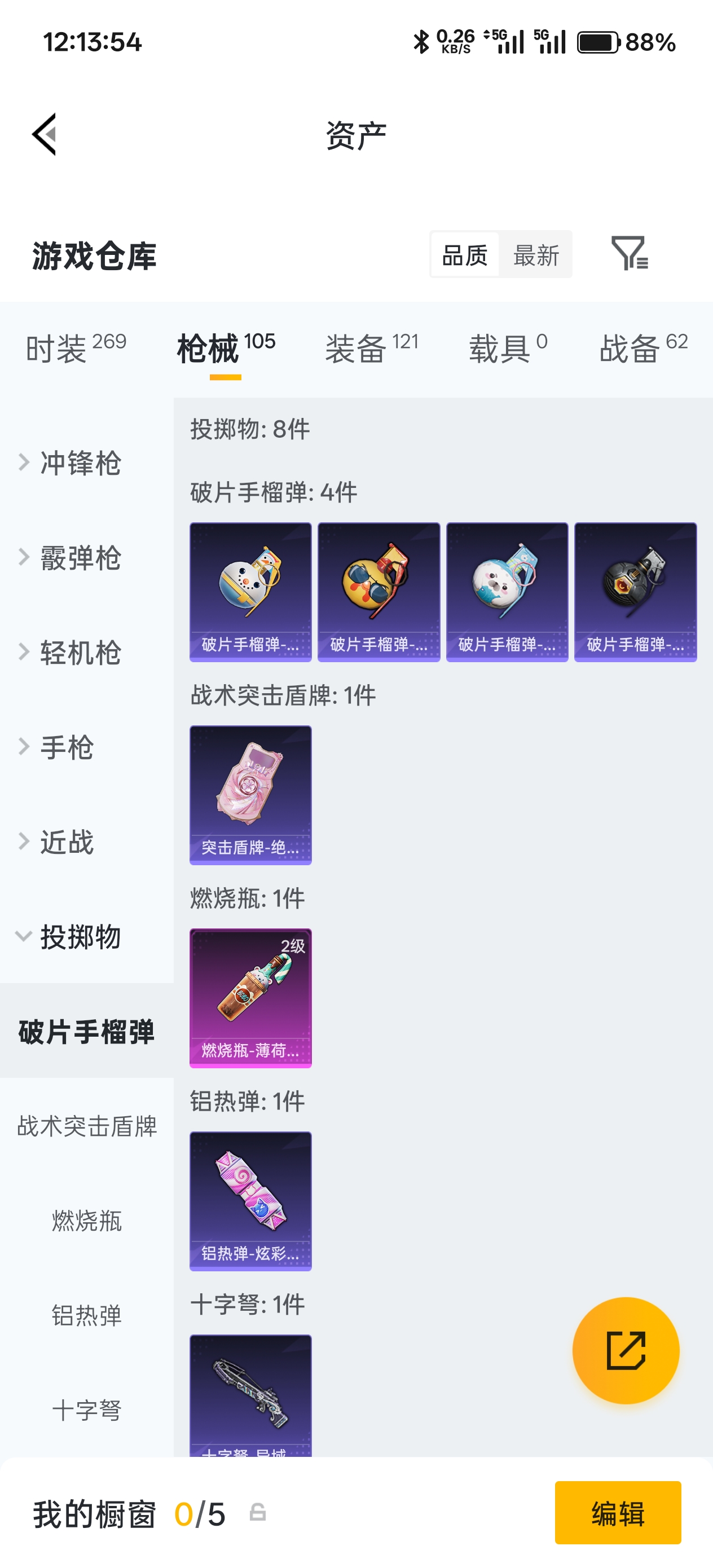Tap the orange floating share button

[626, 1350]
